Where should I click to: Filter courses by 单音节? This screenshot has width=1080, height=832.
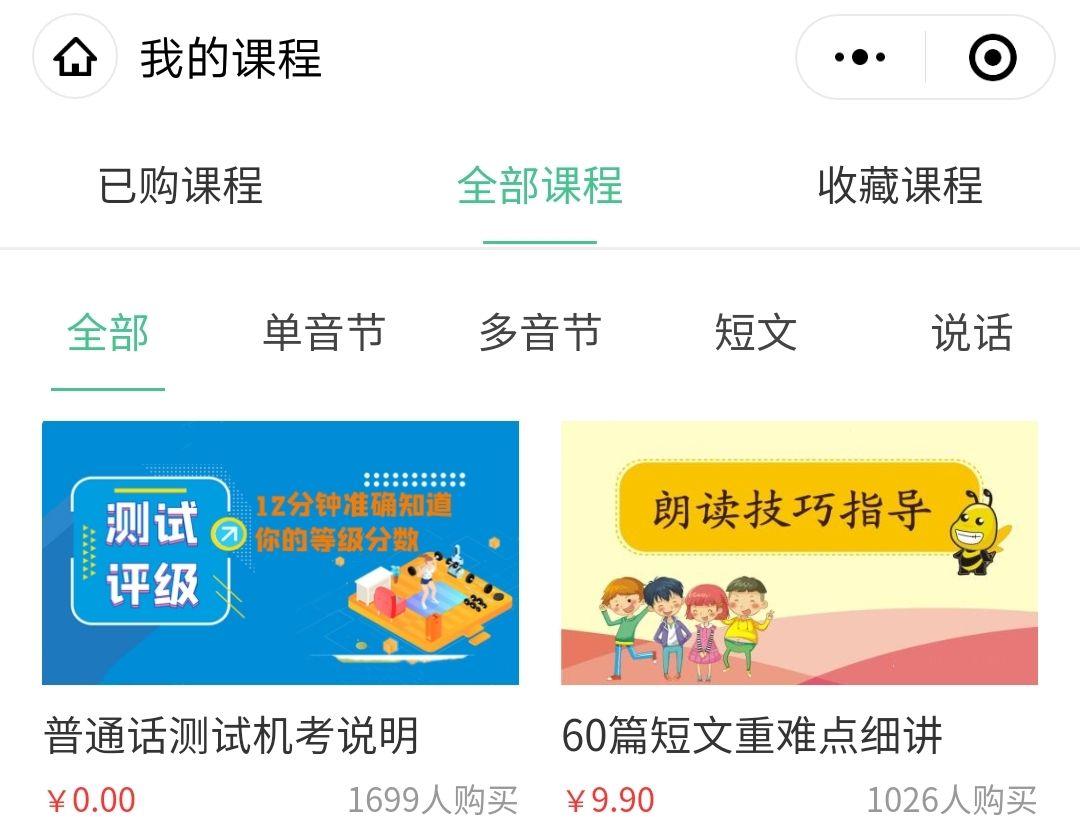324,333
